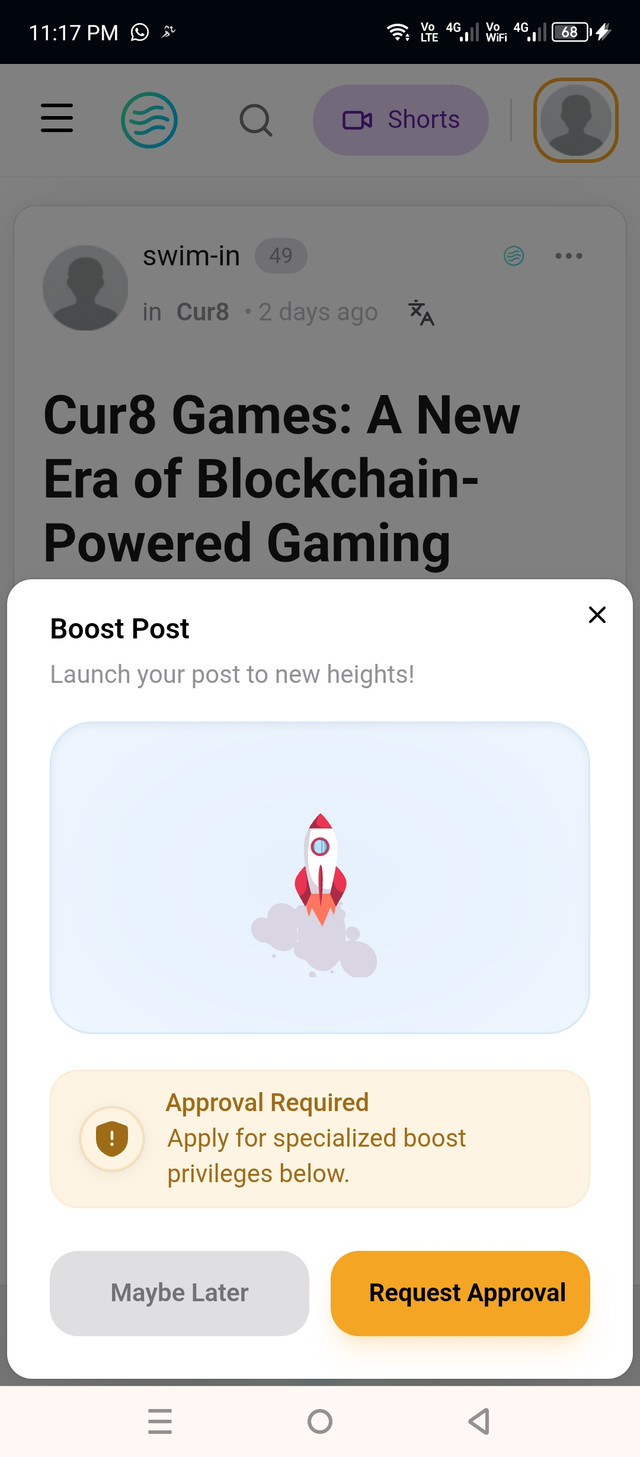Open the Cur8 community link
The height and width of the screenshot is (1457, 640).
pyautogui.click(x=203, y=312)
